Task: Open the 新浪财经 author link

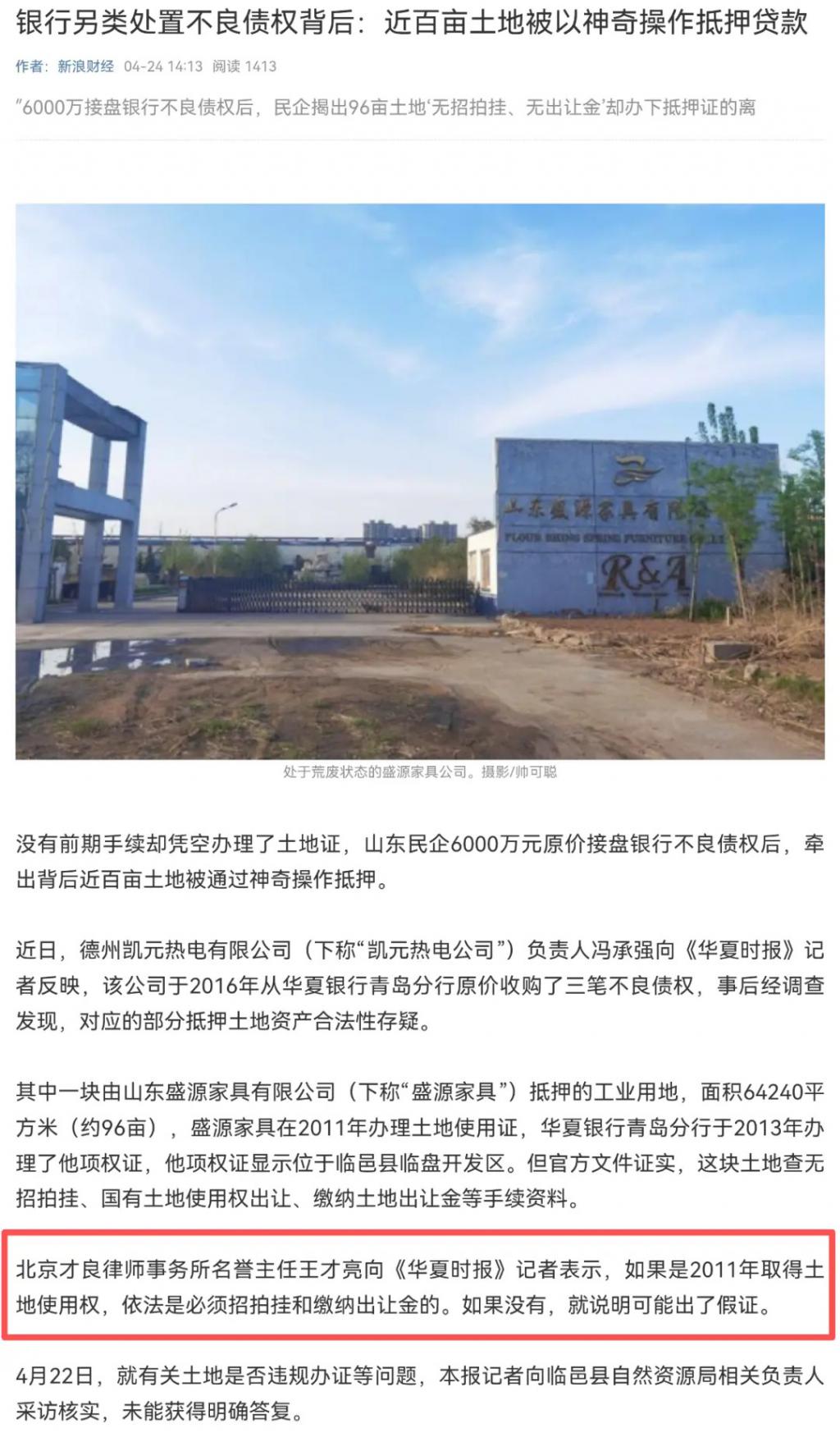Action: coord(85,66)
